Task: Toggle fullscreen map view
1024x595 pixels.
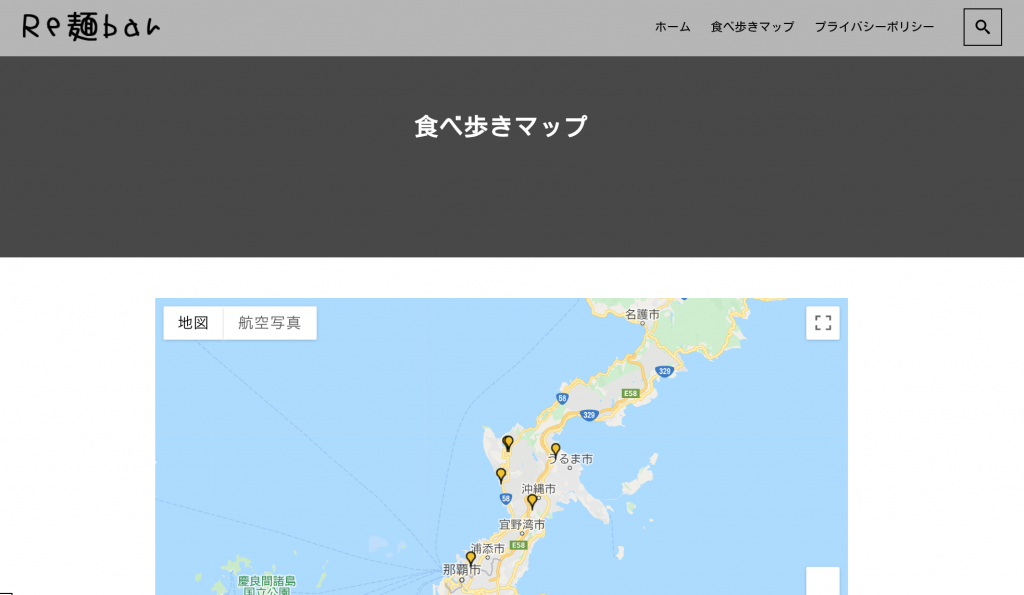Action: click(822, 323)
